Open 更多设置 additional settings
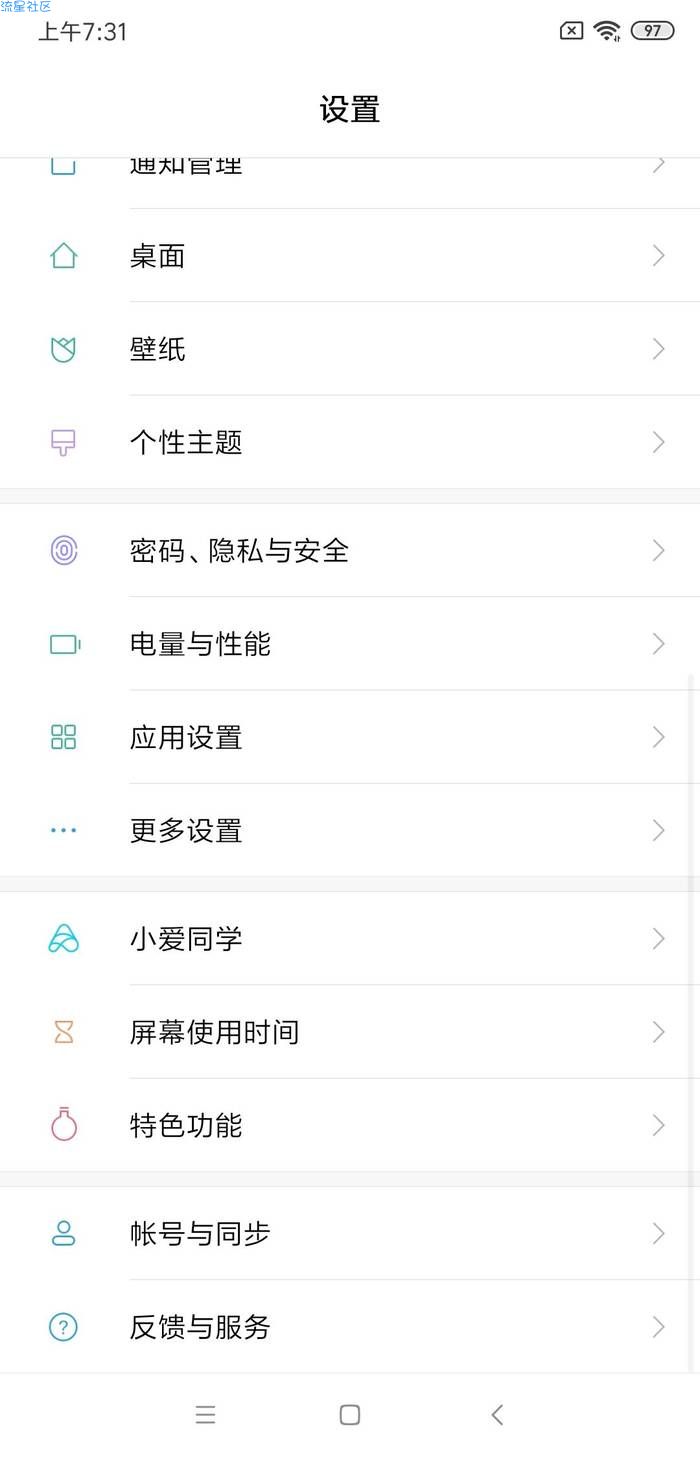Screen dimensions: 700x1457 point(350,830)
